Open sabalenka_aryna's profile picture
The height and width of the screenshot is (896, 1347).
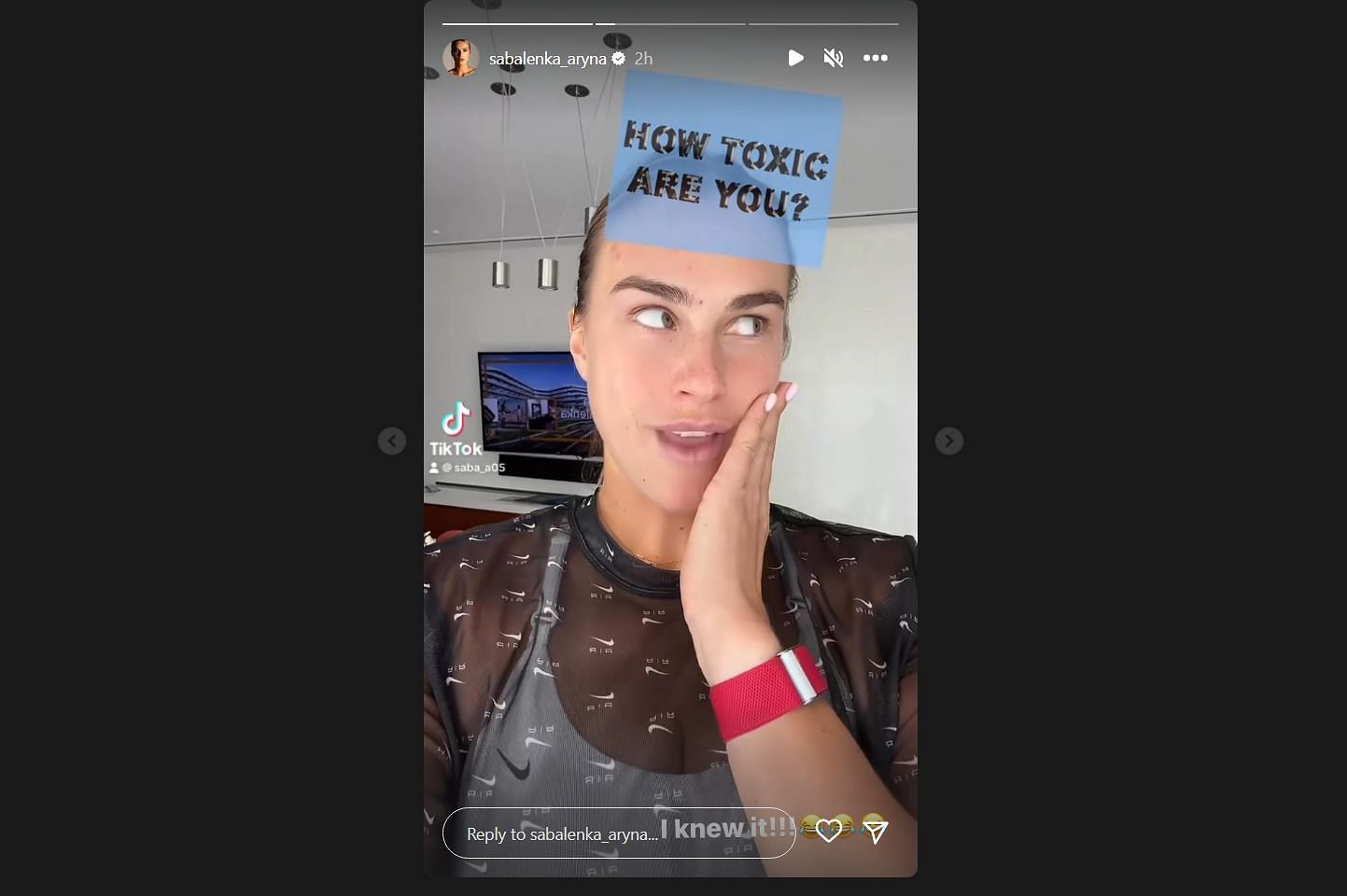[x=460, y=58]
